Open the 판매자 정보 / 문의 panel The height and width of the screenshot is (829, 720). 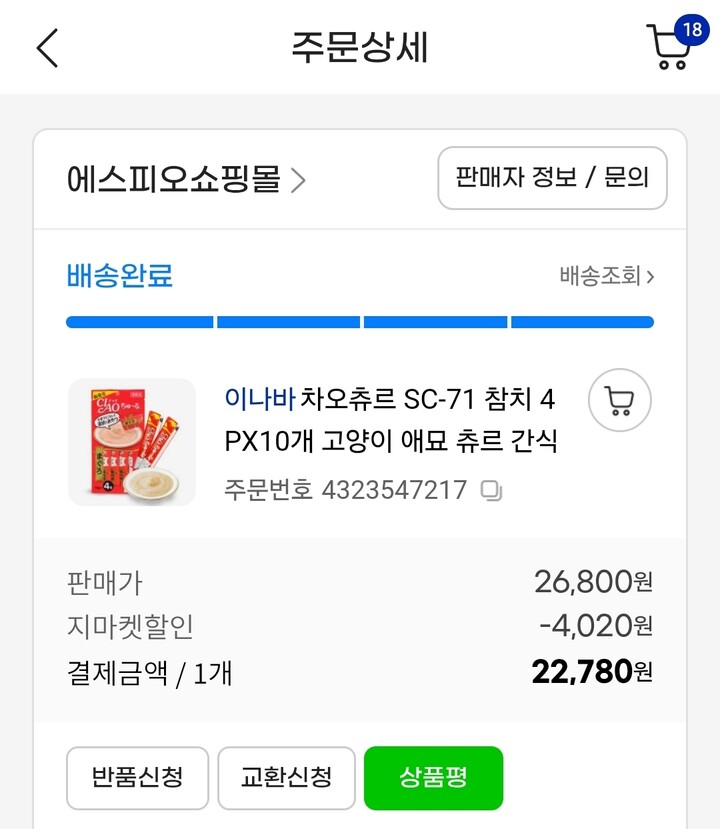[551, 179]
